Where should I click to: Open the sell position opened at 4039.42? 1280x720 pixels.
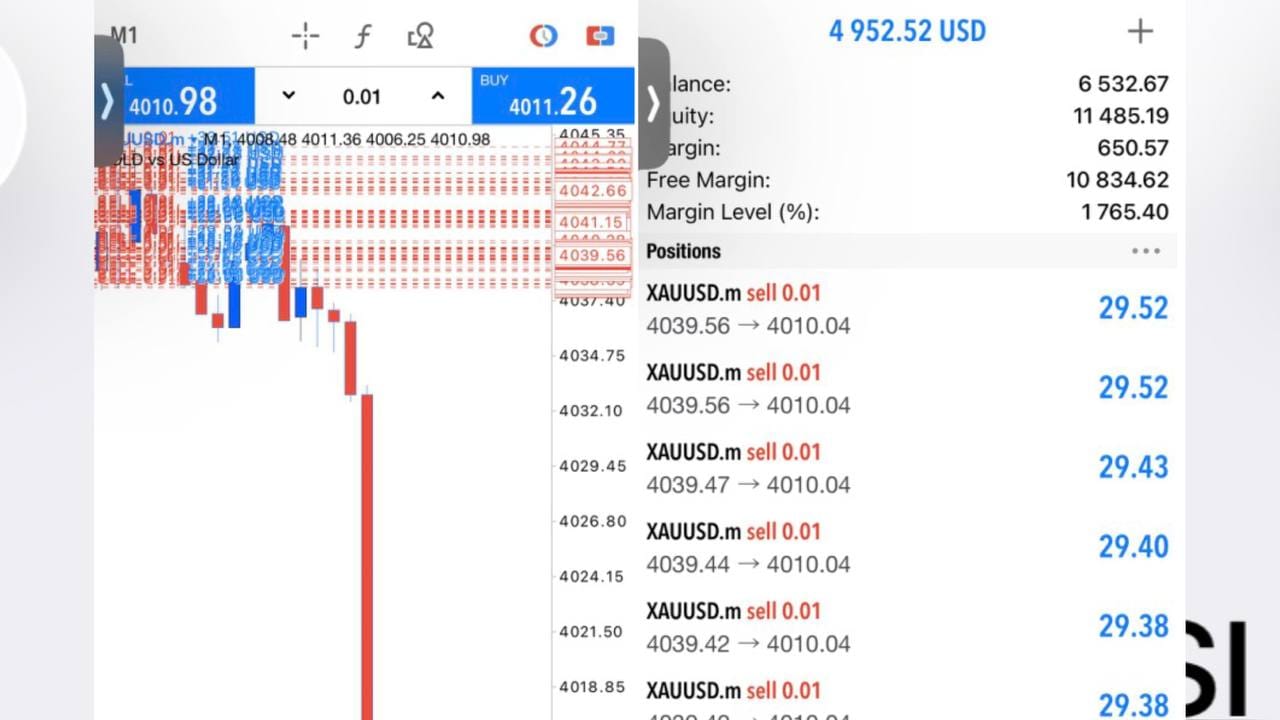click(x=908, y=627)
